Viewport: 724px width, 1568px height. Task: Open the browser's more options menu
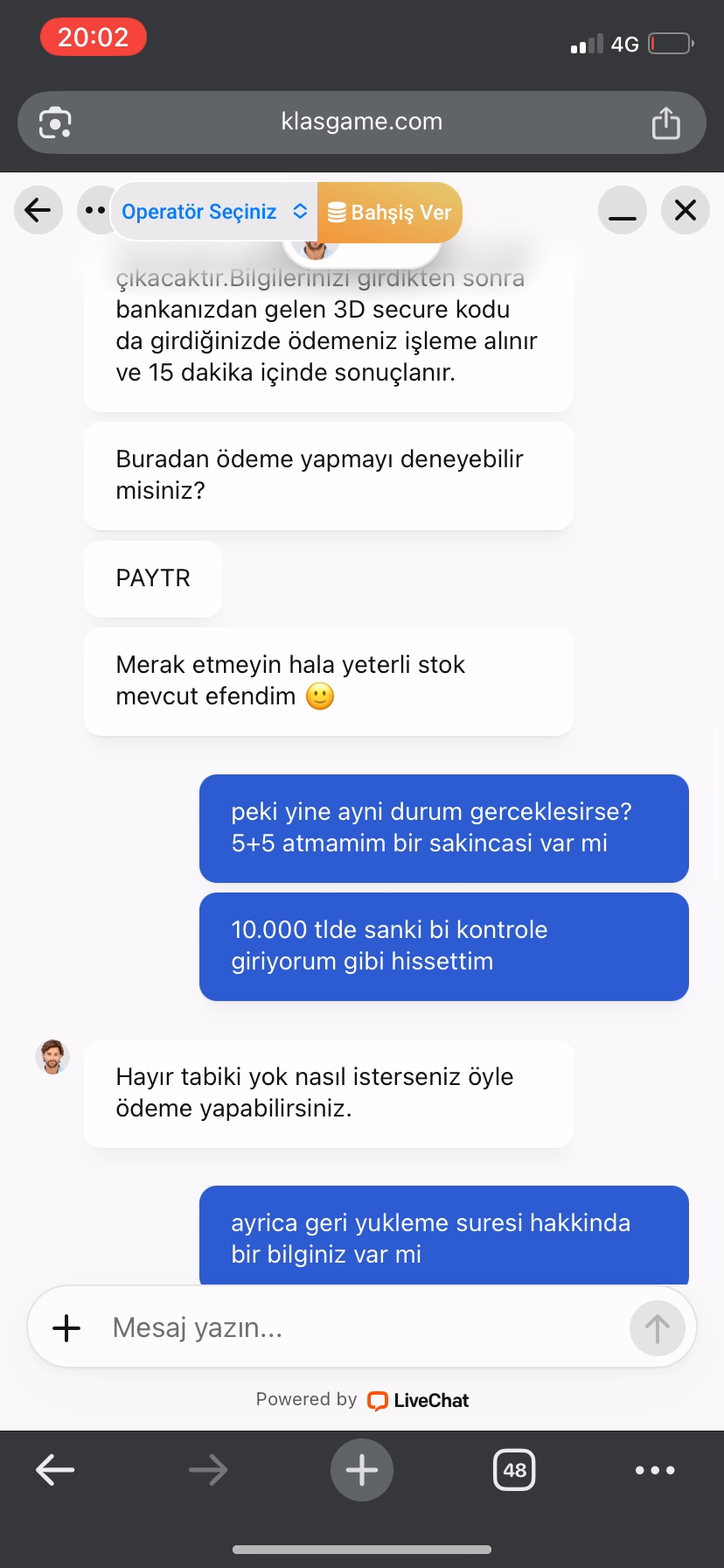(x=655, y=1470)
